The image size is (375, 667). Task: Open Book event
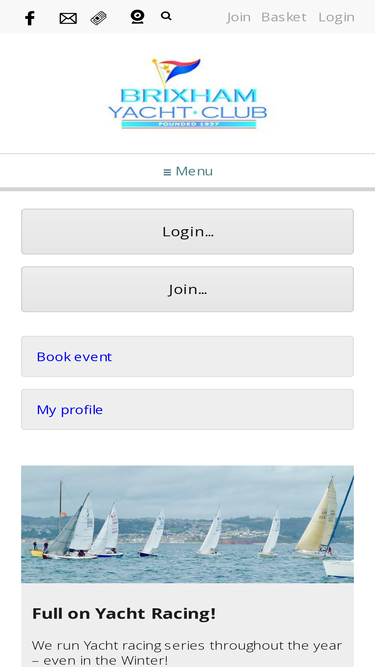click(188, 356)
